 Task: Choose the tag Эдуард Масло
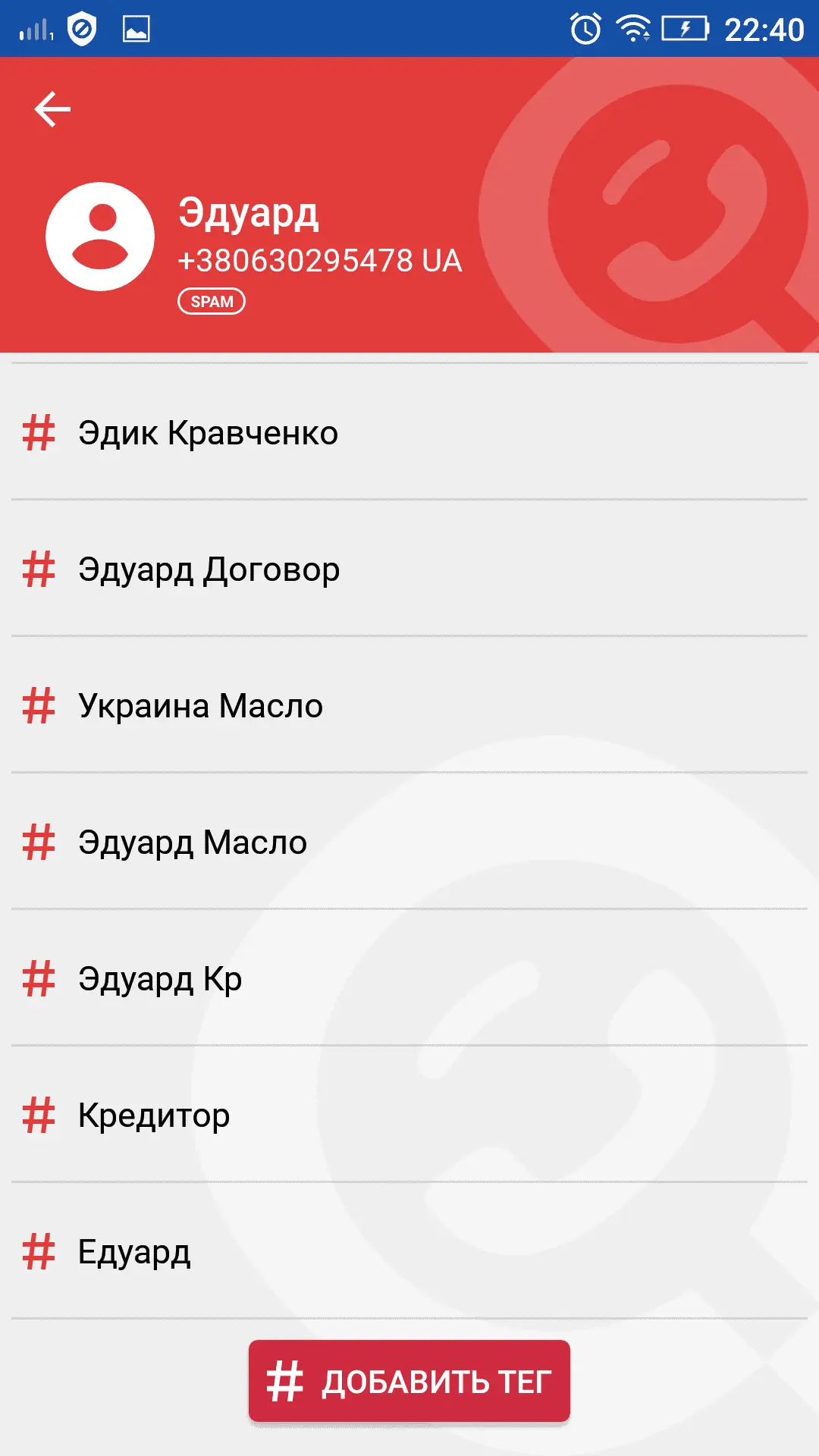(193, 843)
